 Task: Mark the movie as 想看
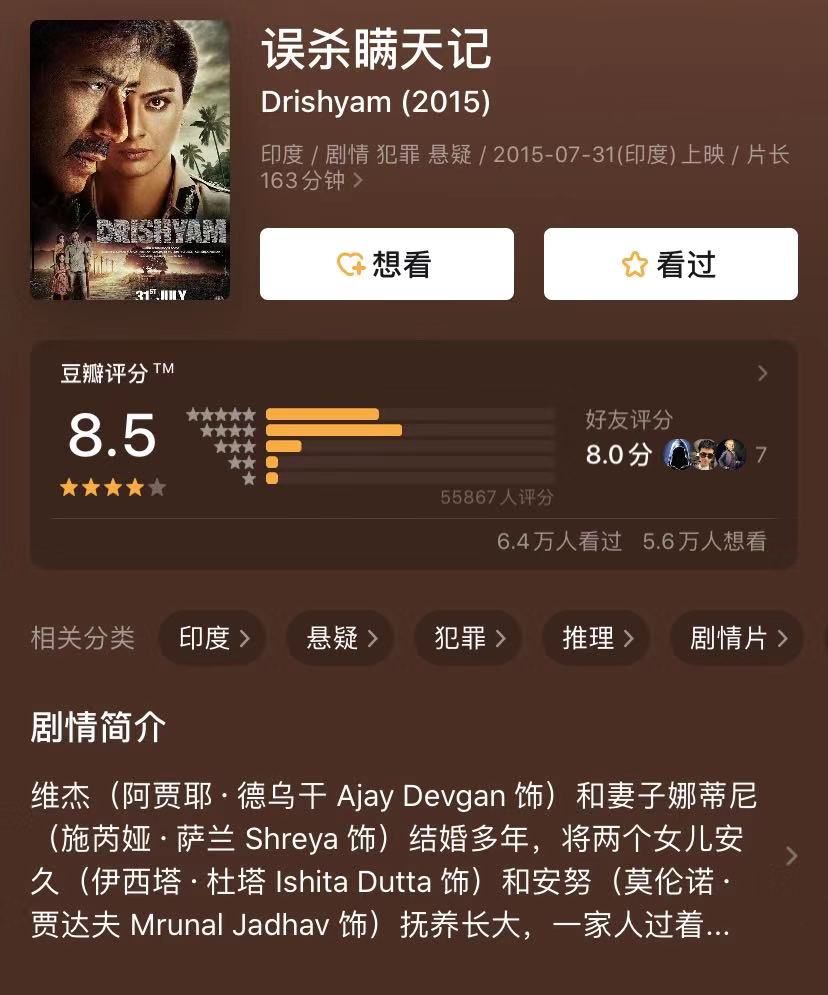[387, 264]
